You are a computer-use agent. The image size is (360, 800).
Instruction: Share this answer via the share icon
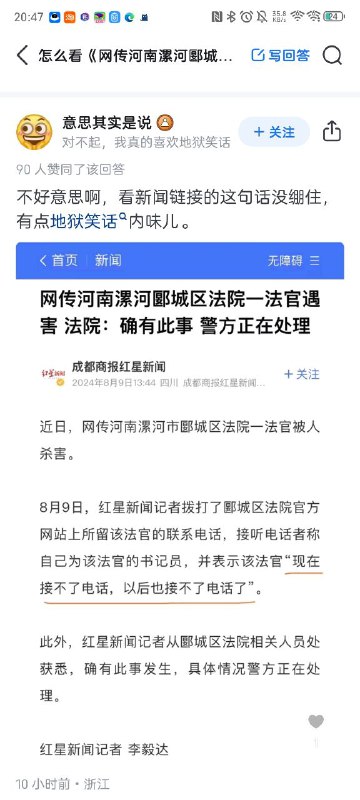(331, 132)
